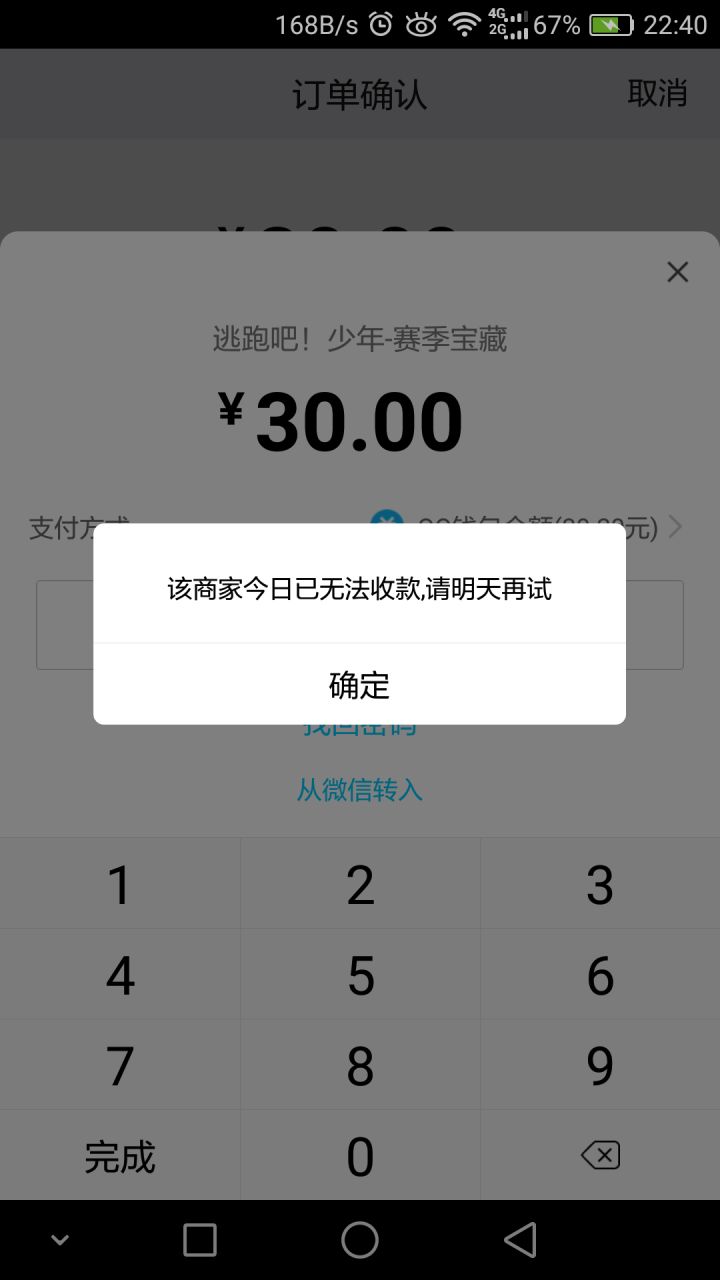This screenshot has height=1280, width=720.
Task: Confirm the merchant notice by tapping 确定
Action: click(x=358, y=686)
